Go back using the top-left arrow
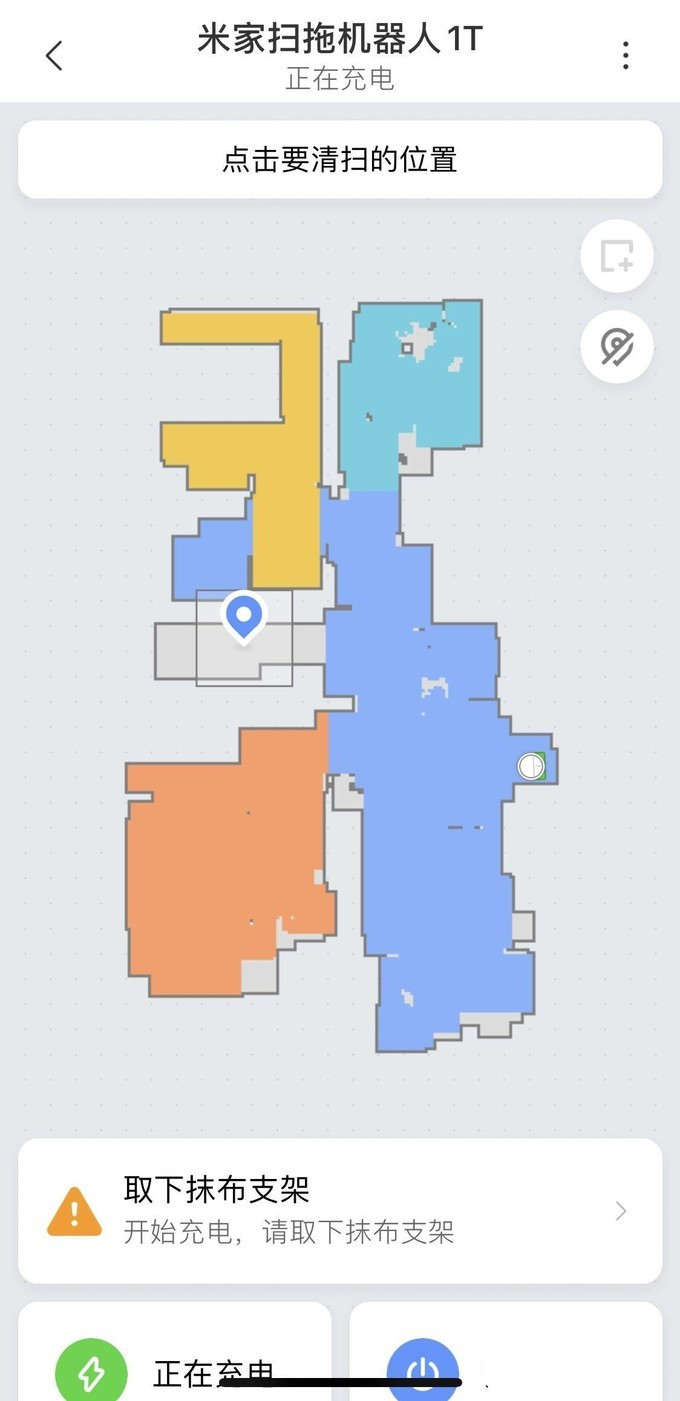This screenshot has height=1401, width=680. tap(54, 55)
